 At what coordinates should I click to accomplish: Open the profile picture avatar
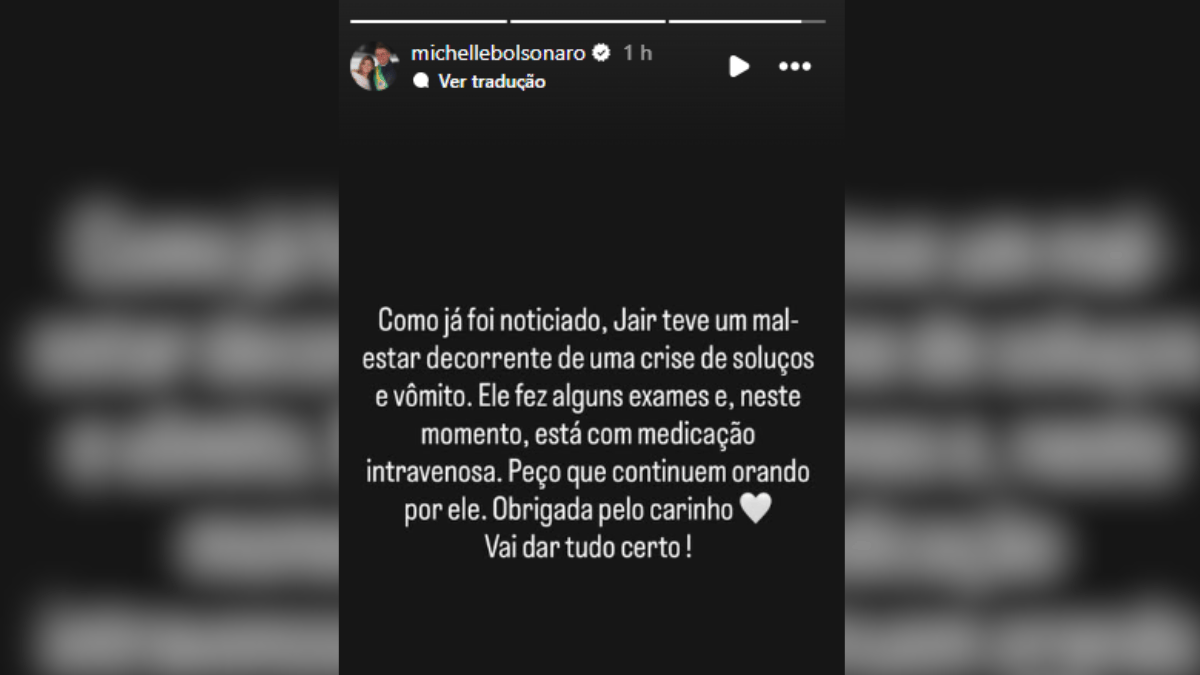pyautogui.click(x=374, y=66)
